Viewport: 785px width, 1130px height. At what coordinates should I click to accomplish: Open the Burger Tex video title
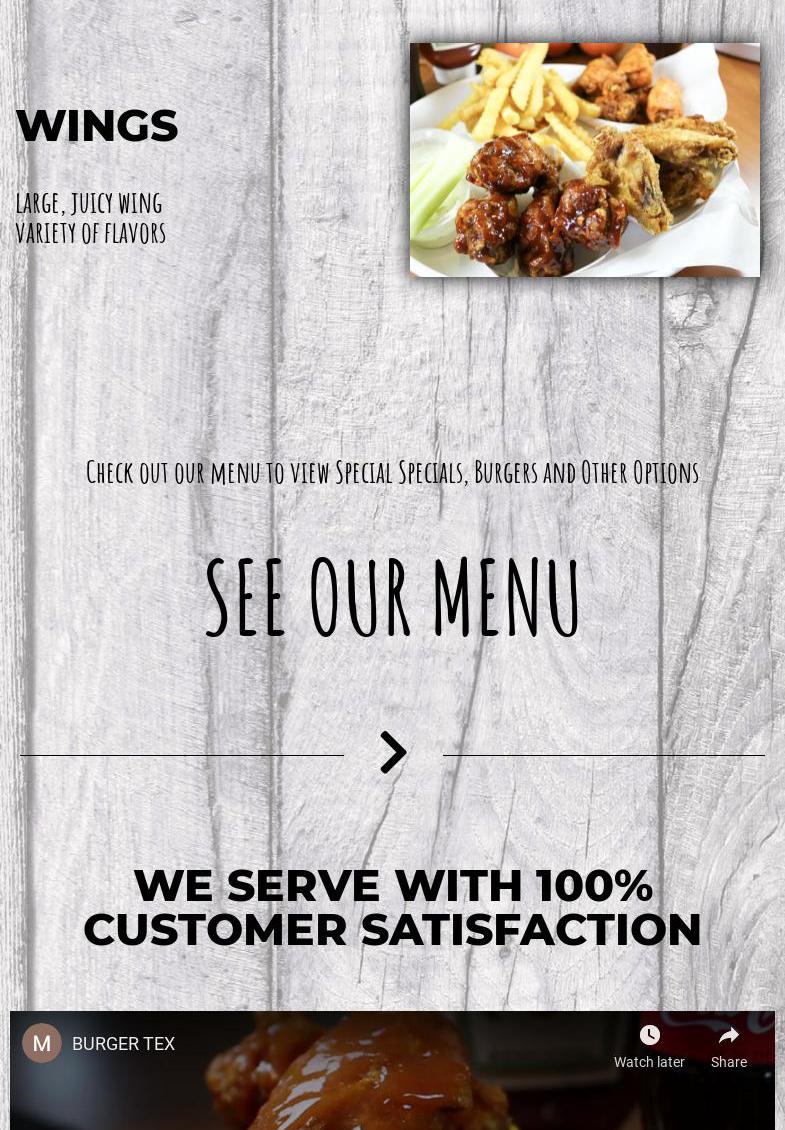coord(123,1044)
